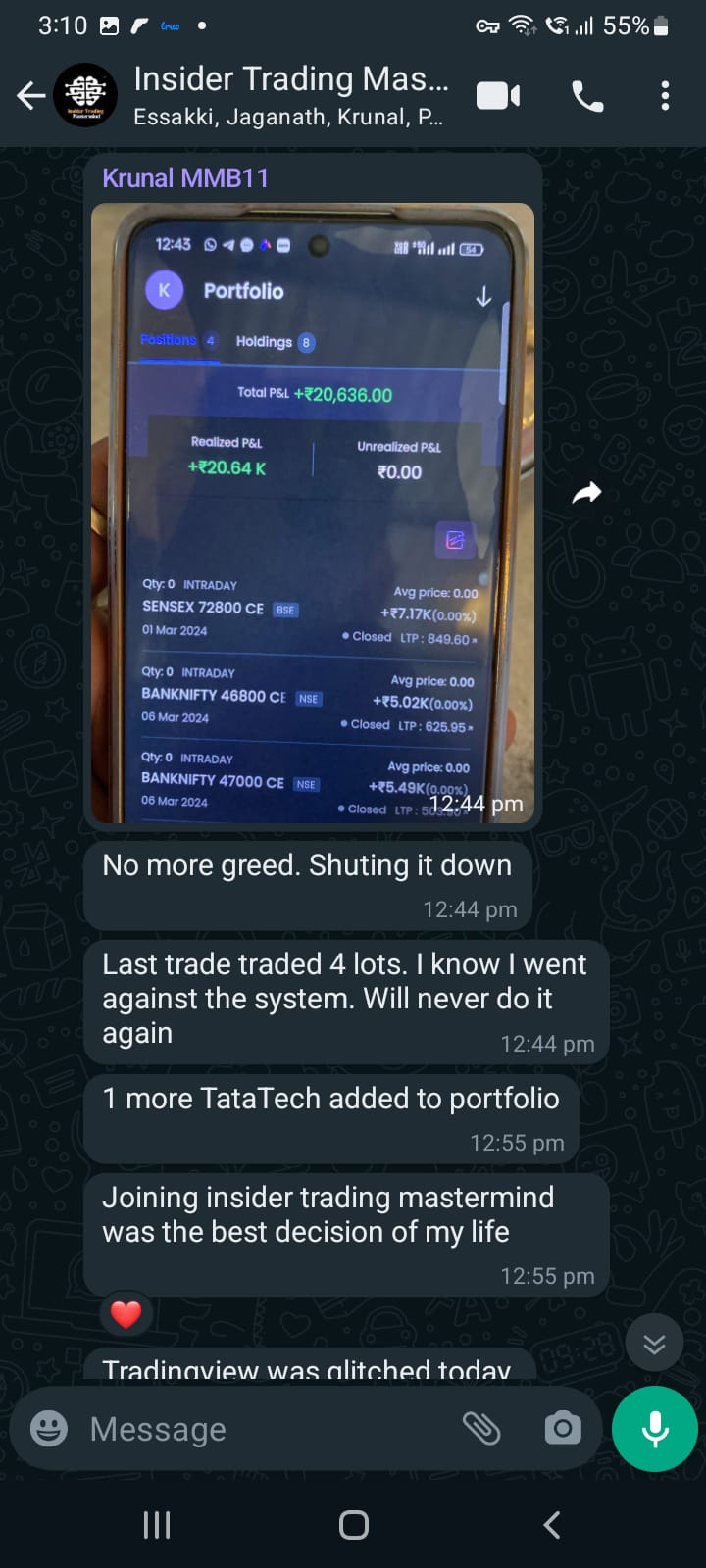This screenshot has width=706, height=1568.
Task: Open Insider Trading Mastermind group info
Action: tap(290, 95)
